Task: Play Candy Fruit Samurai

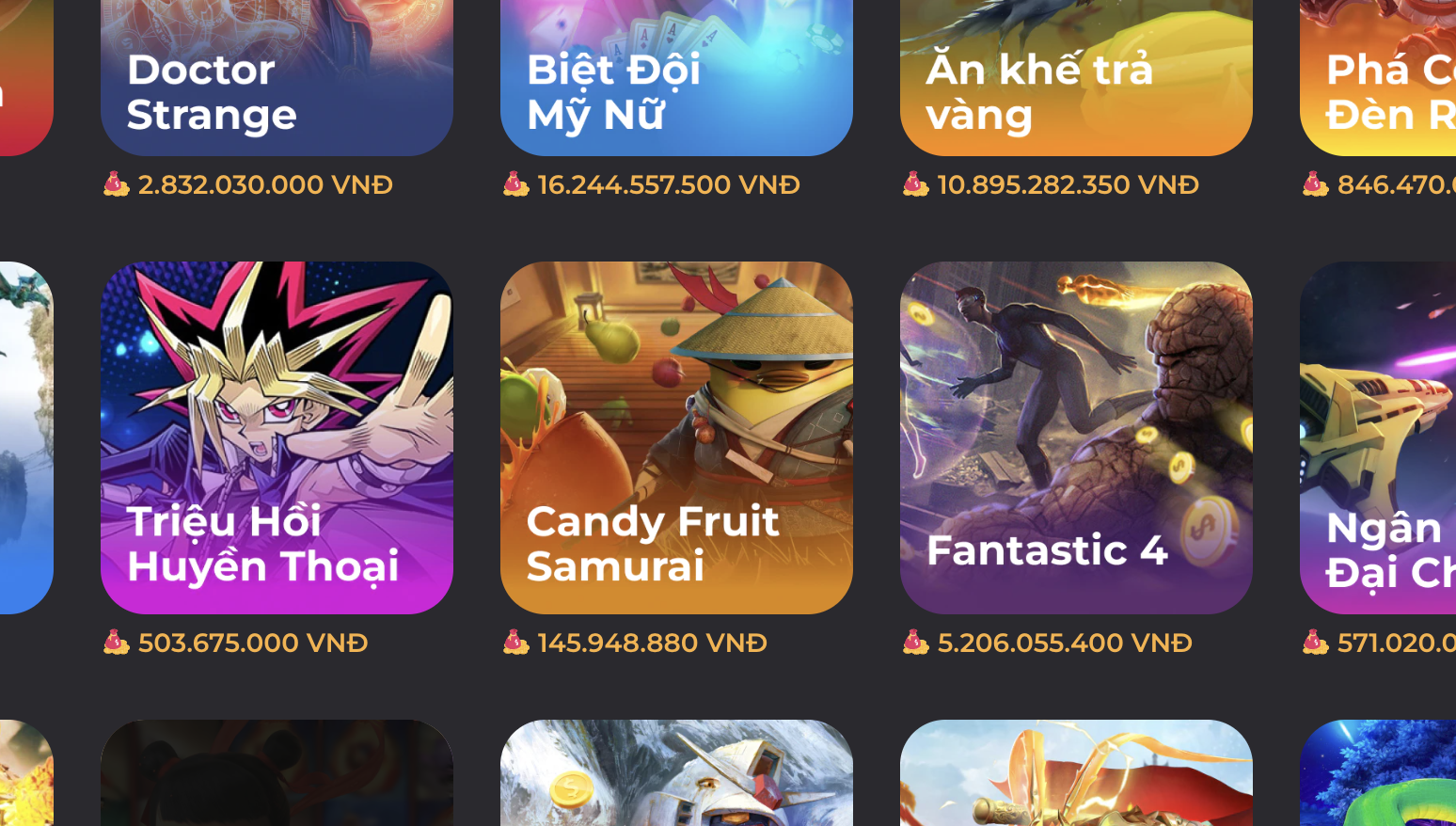Action: point(676,437)
